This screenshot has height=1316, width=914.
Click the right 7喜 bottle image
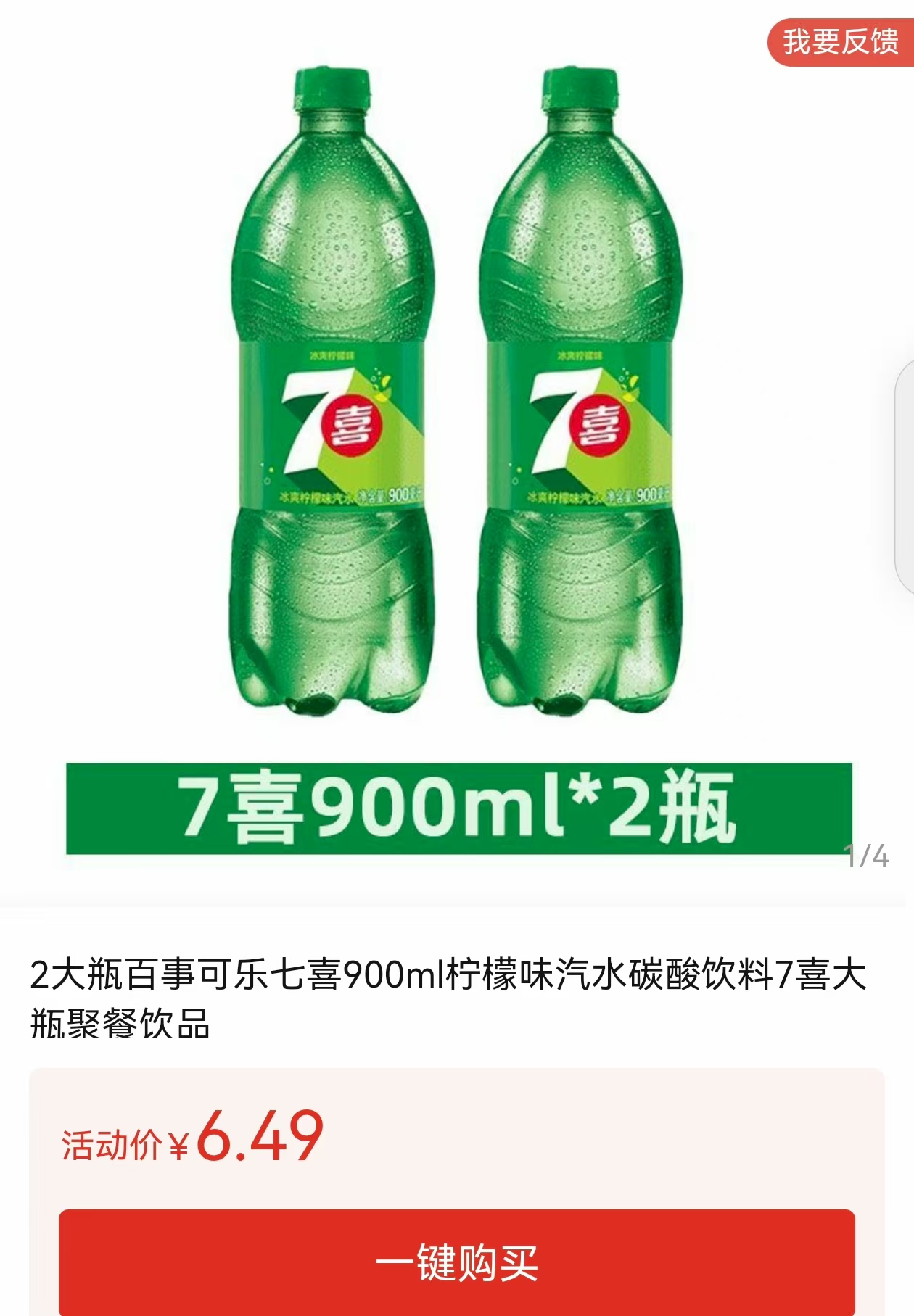tap(588, 399)
